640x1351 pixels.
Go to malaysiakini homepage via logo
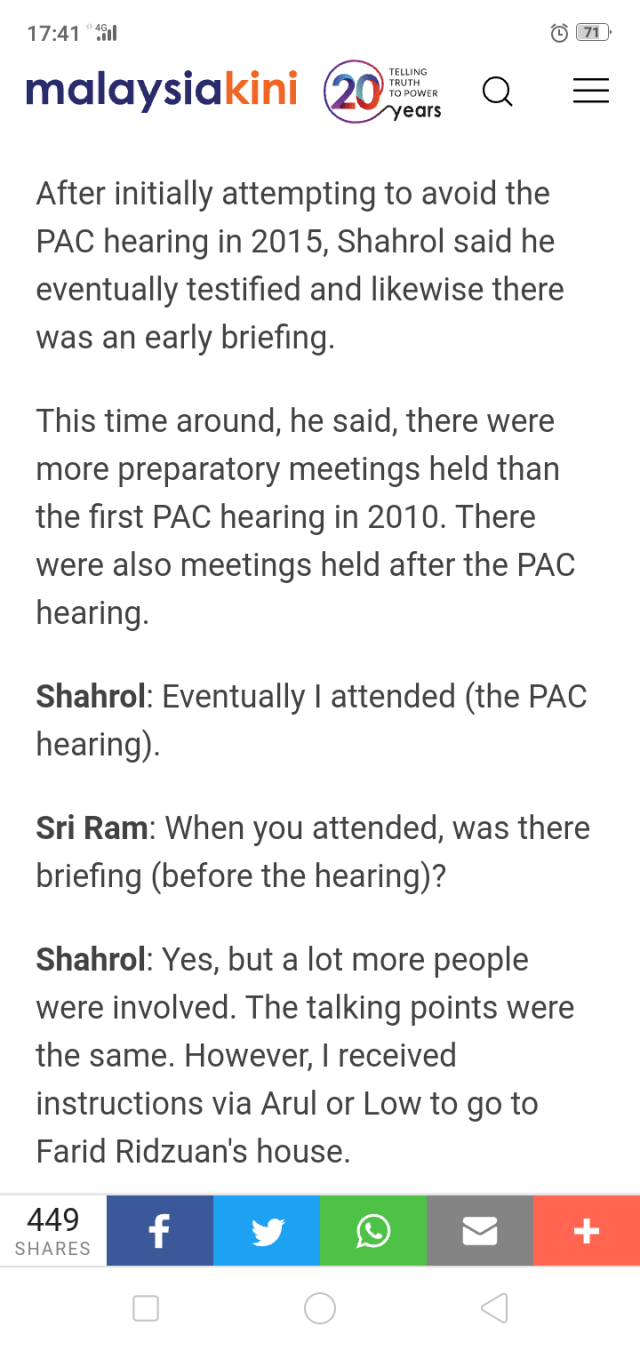pyautogui.click(x=162, y=91)
